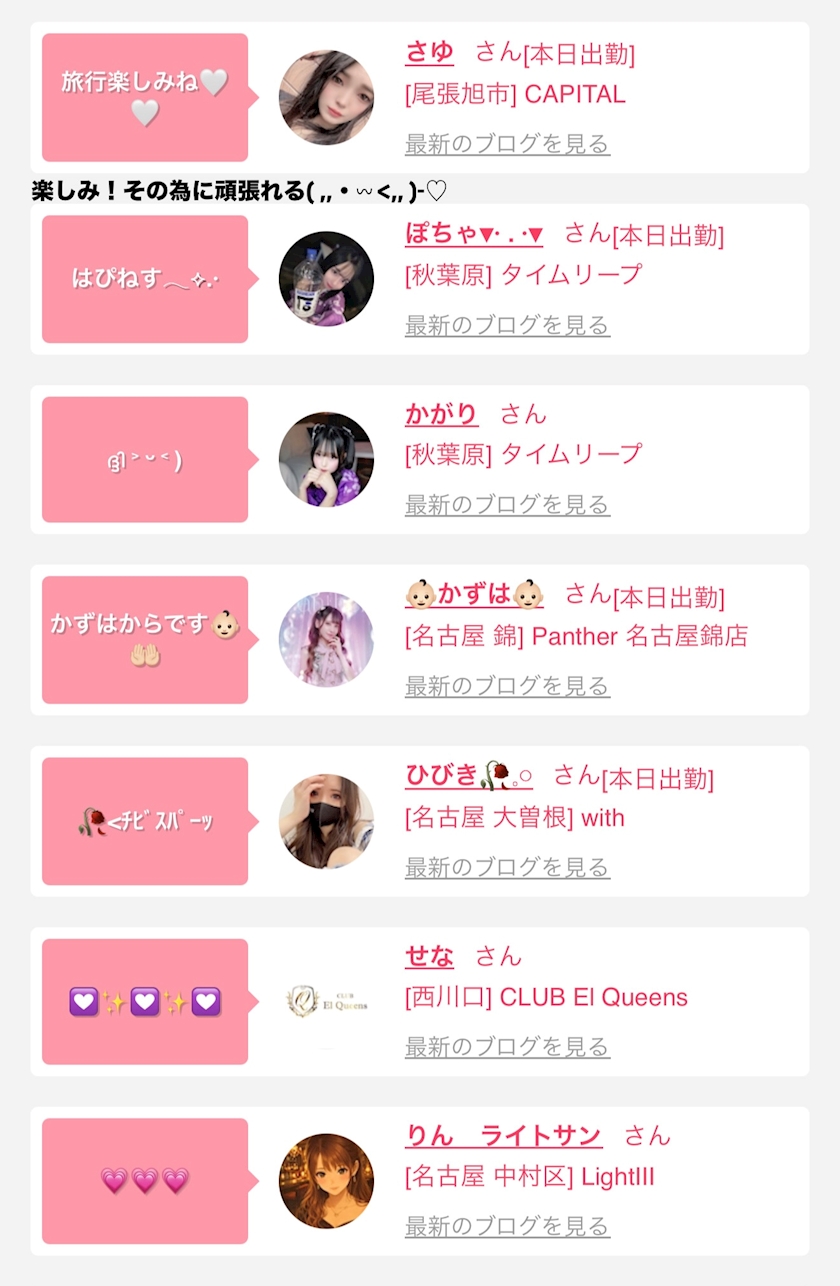The height and width of the screenshot is (1286, 840).
Task: Tap ひびき's round profile photo
Action: (326, 821)
